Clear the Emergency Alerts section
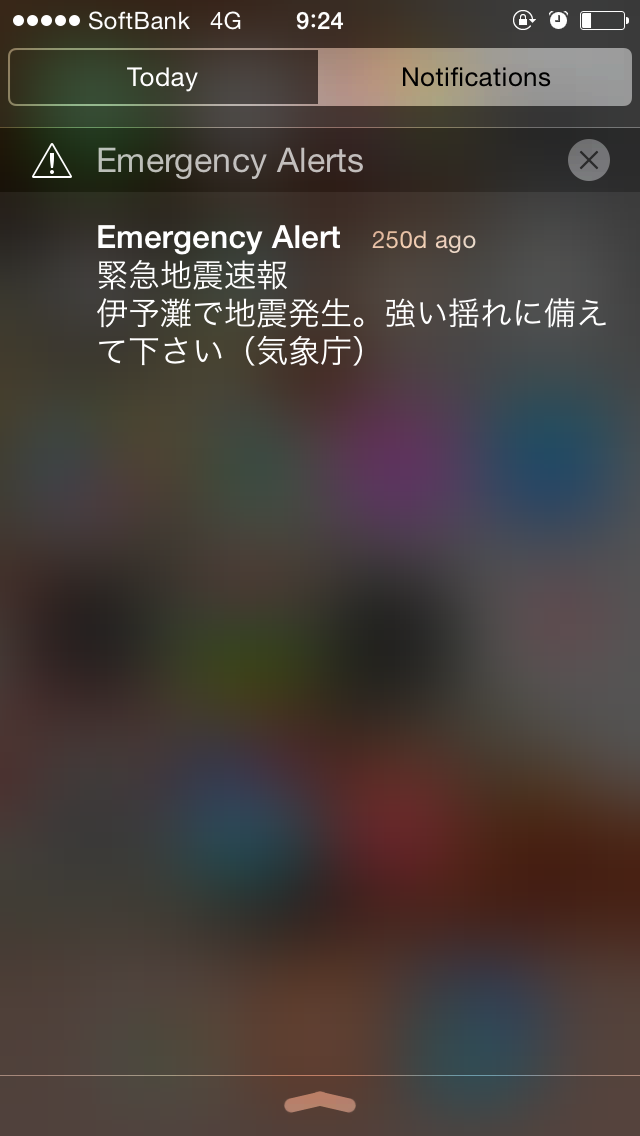Screen dimensions: 640x1136 click(588, 160)
